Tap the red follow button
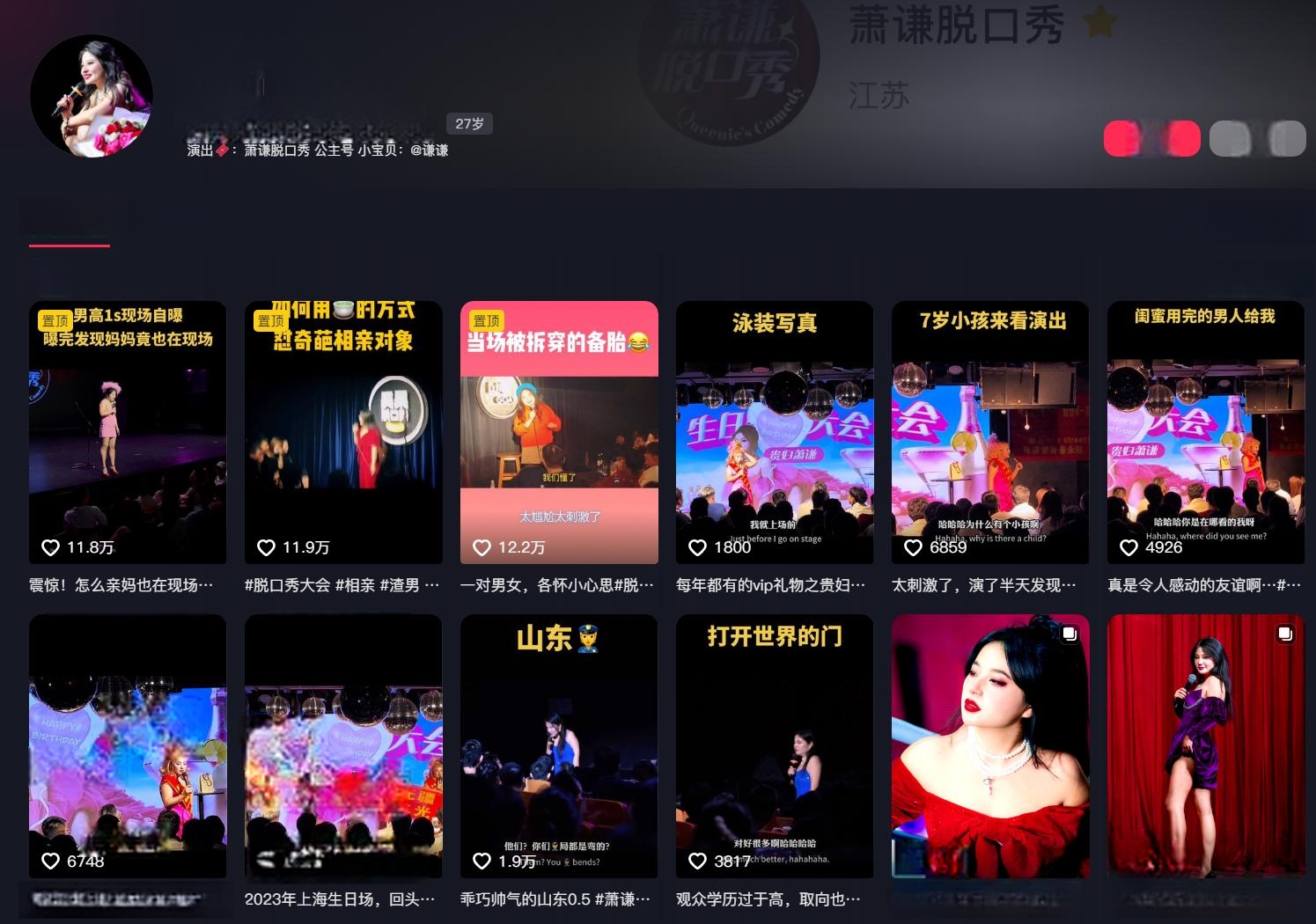This screenshot has height=924, width=1316. [1151, 139]
